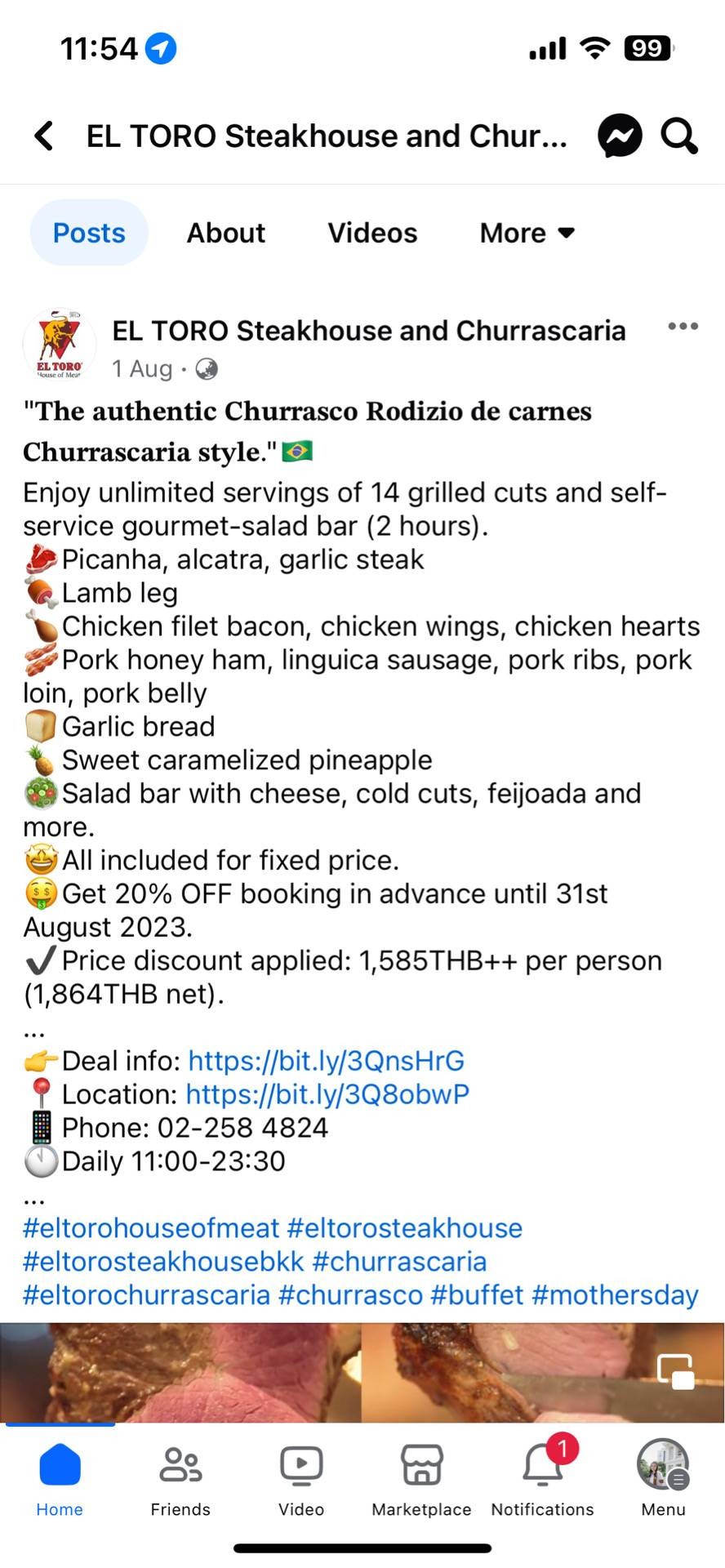Screen dimensions: 725x1568
Task: Check Notifications in the bottom bar
Action: pyautogui.click(x=542, y=1479)
